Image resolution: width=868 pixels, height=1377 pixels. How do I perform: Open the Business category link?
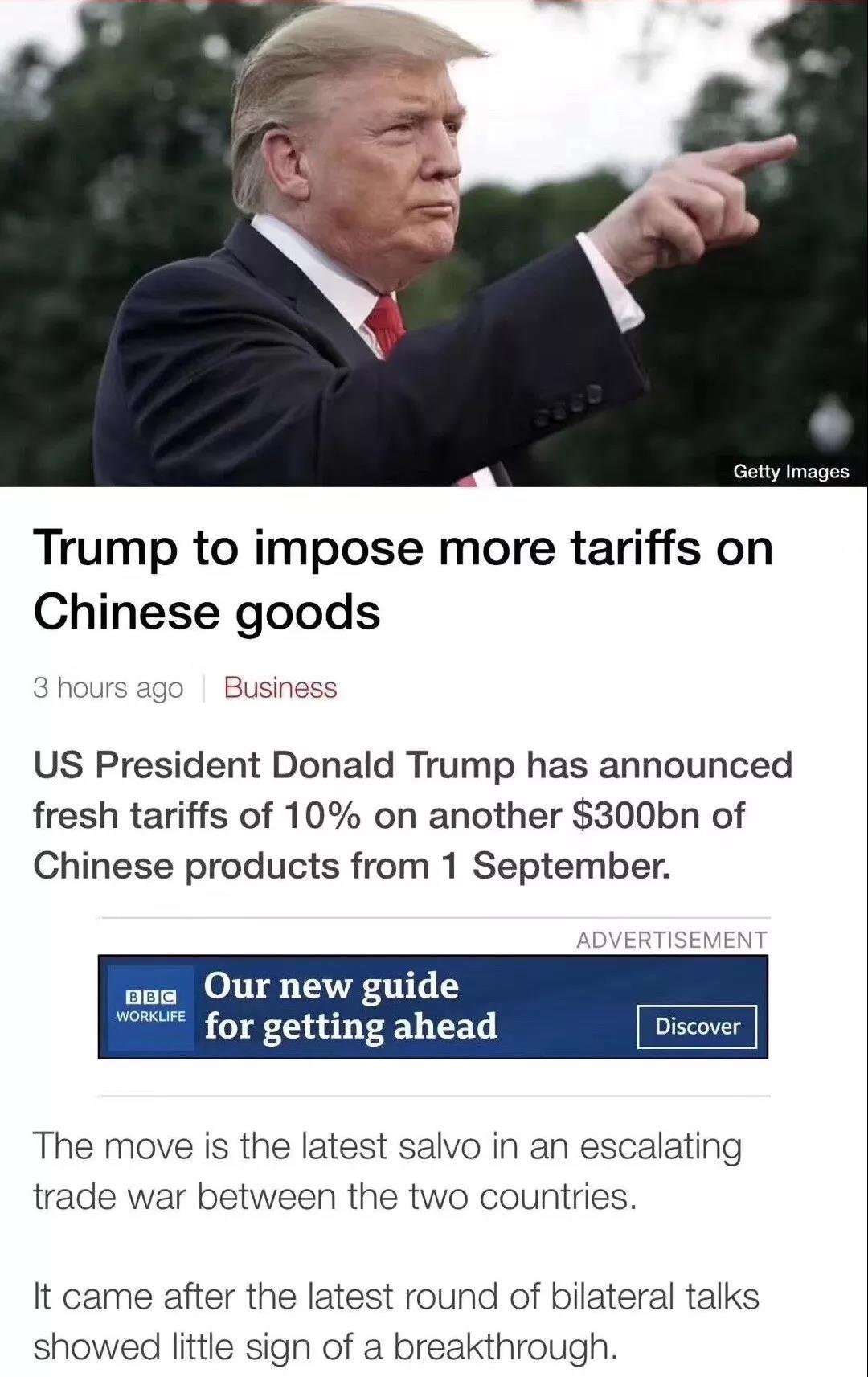click(x=280, y=688)
